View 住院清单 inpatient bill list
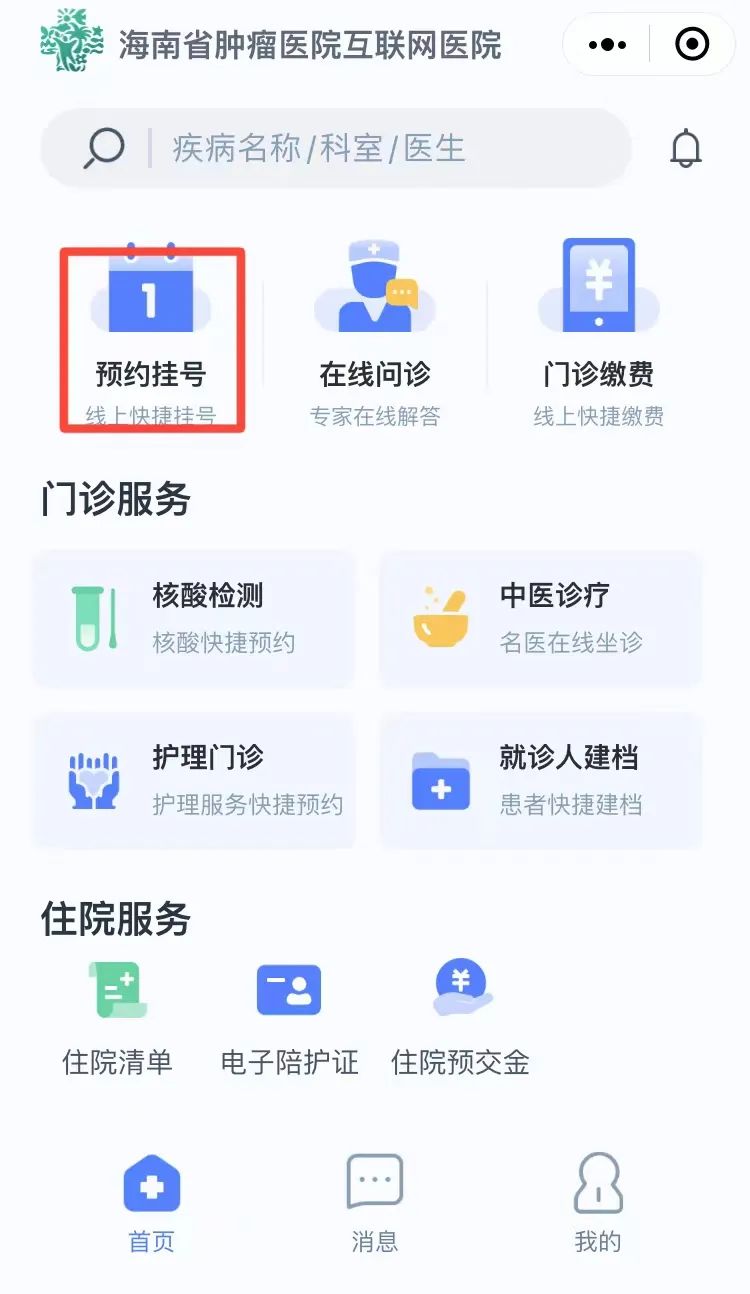Image resolution: width=750 pixels, height=1294 pixels. (x=118, y=1018)
